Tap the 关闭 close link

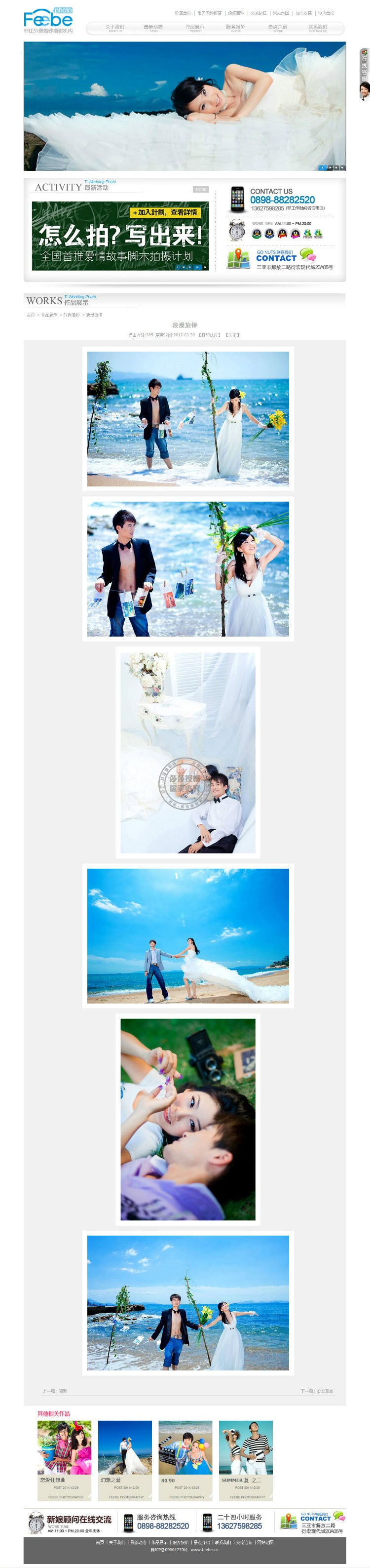(232, 335)
